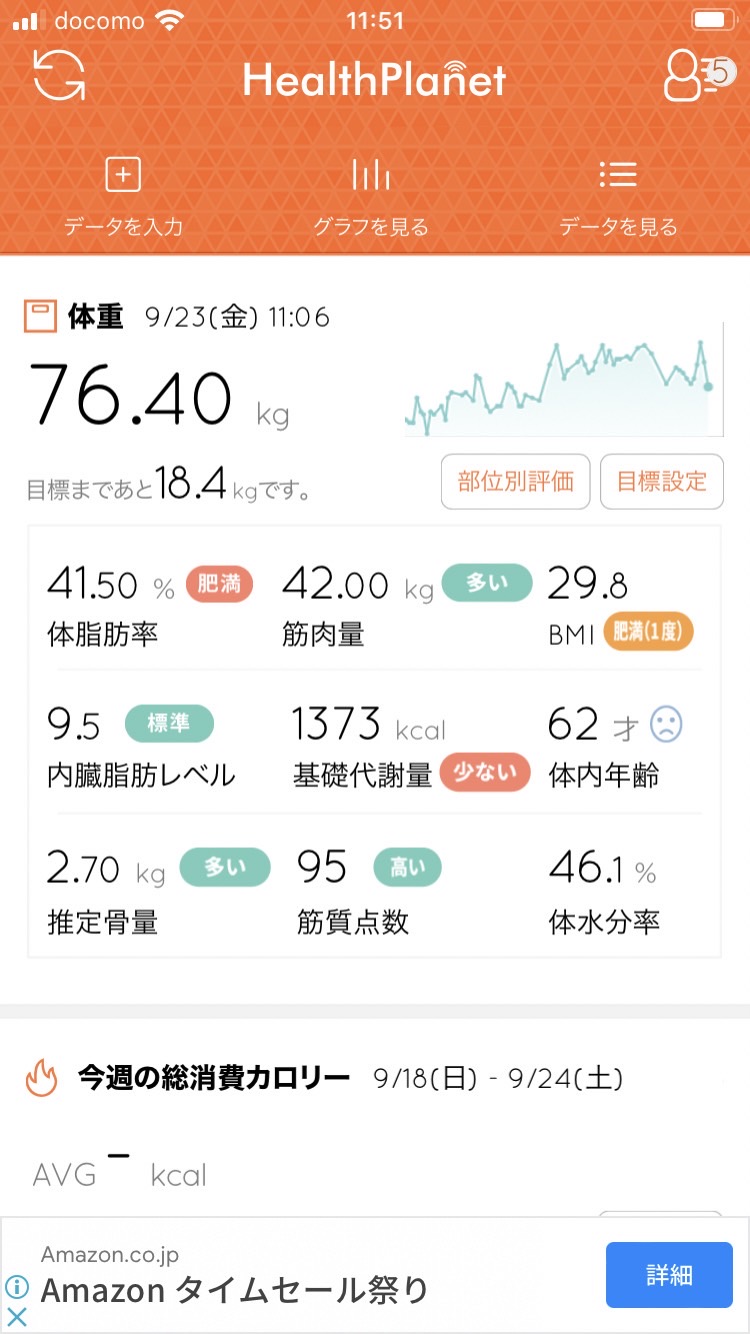Tap 詳細 on the Amazon ad
This screenshot has width=750, height=1334.
[x=669, y=1275]
